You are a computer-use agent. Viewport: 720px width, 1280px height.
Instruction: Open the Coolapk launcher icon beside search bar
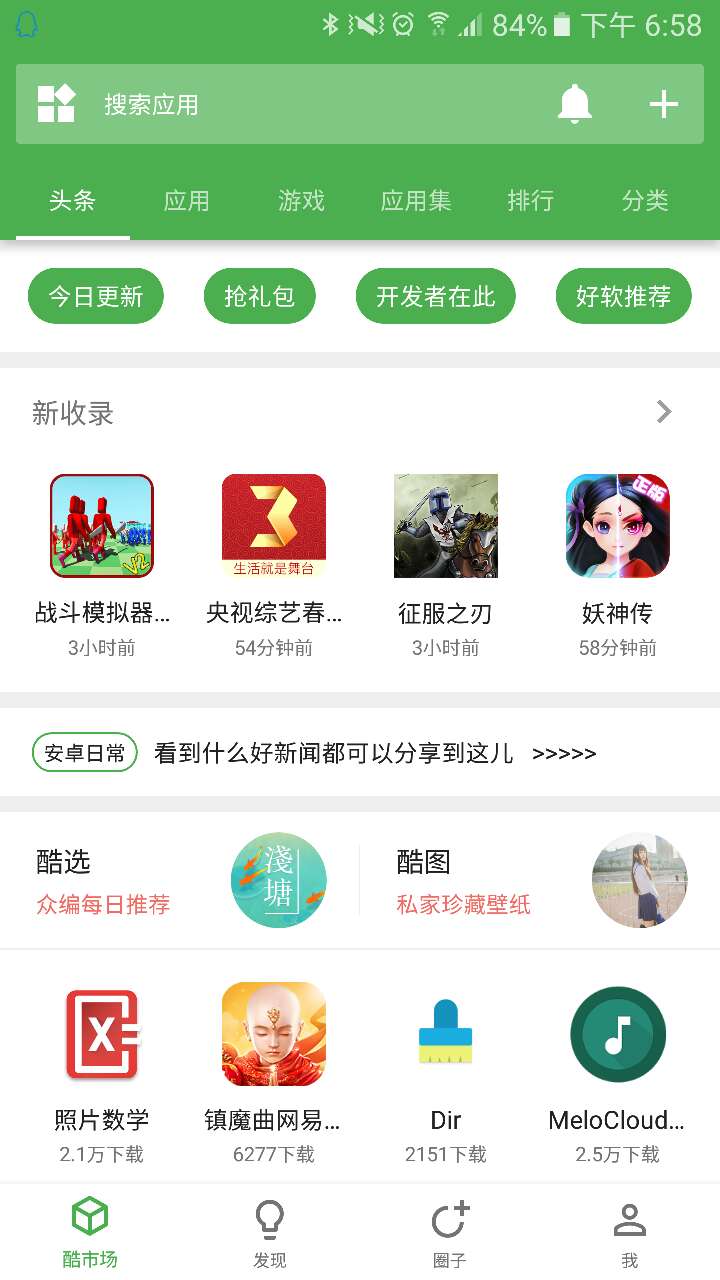click(55, 103)
